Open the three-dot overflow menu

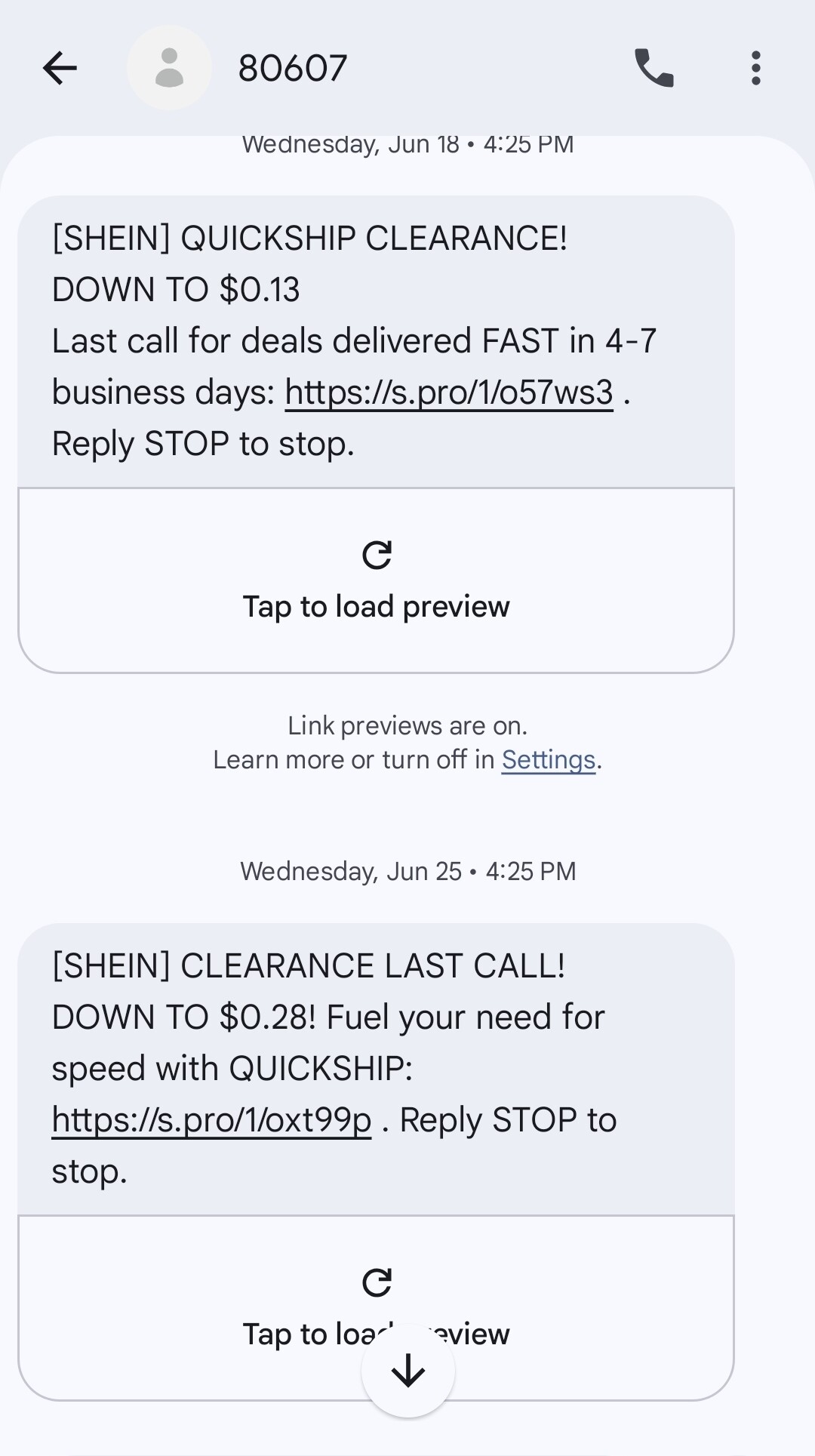755,68
